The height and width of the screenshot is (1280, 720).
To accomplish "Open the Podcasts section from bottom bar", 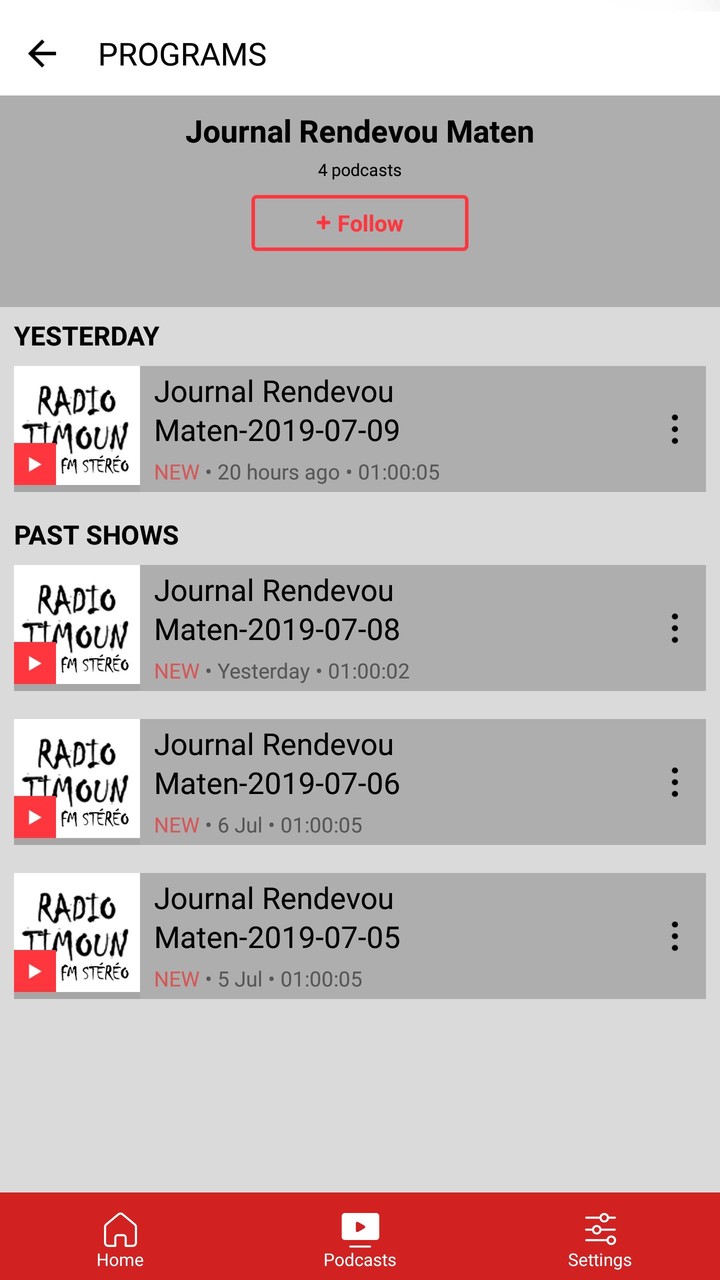I will [x=359, y=1236].
